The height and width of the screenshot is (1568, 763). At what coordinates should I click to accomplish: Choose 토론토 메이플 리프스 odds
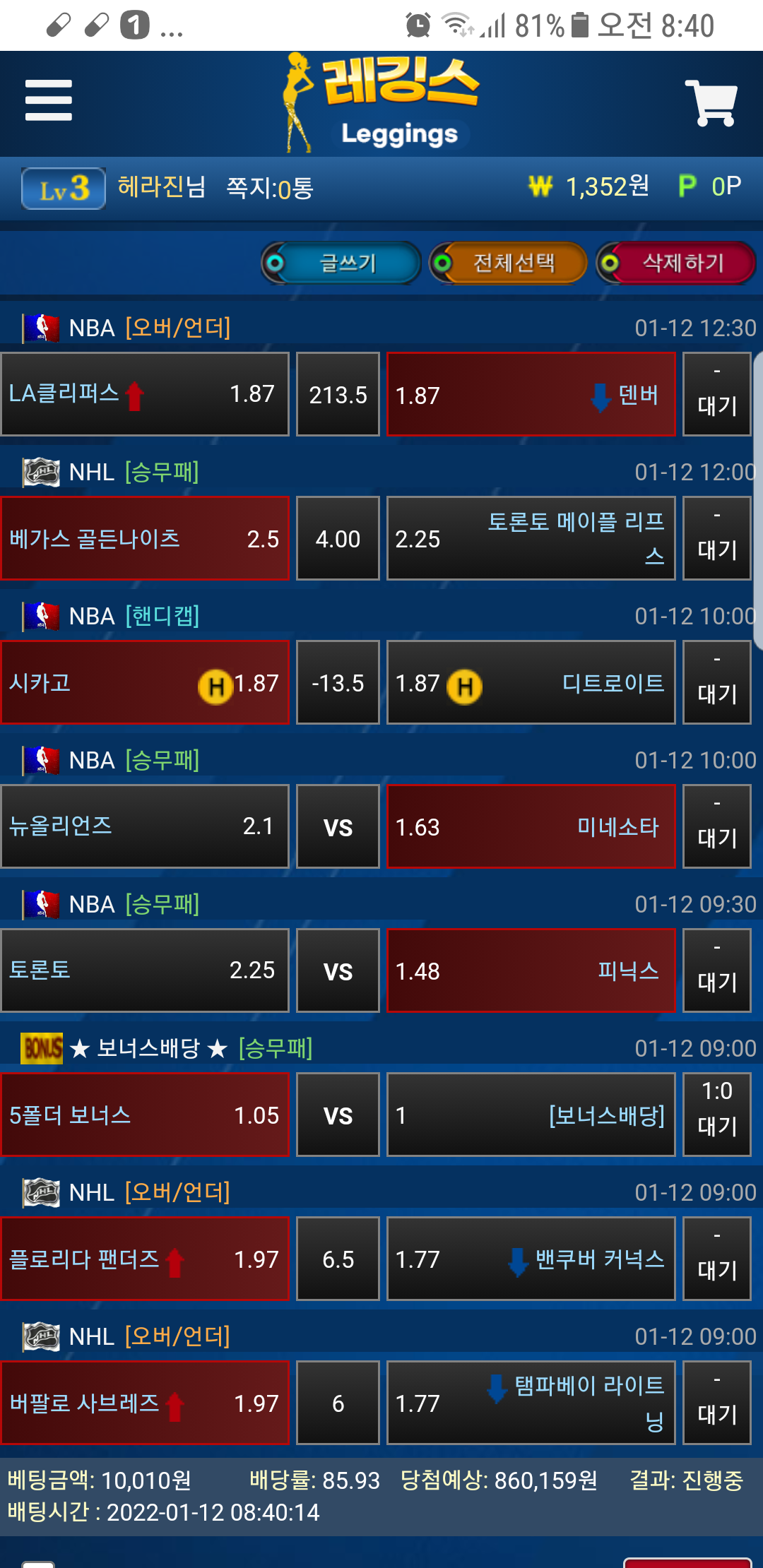(531, 538)
